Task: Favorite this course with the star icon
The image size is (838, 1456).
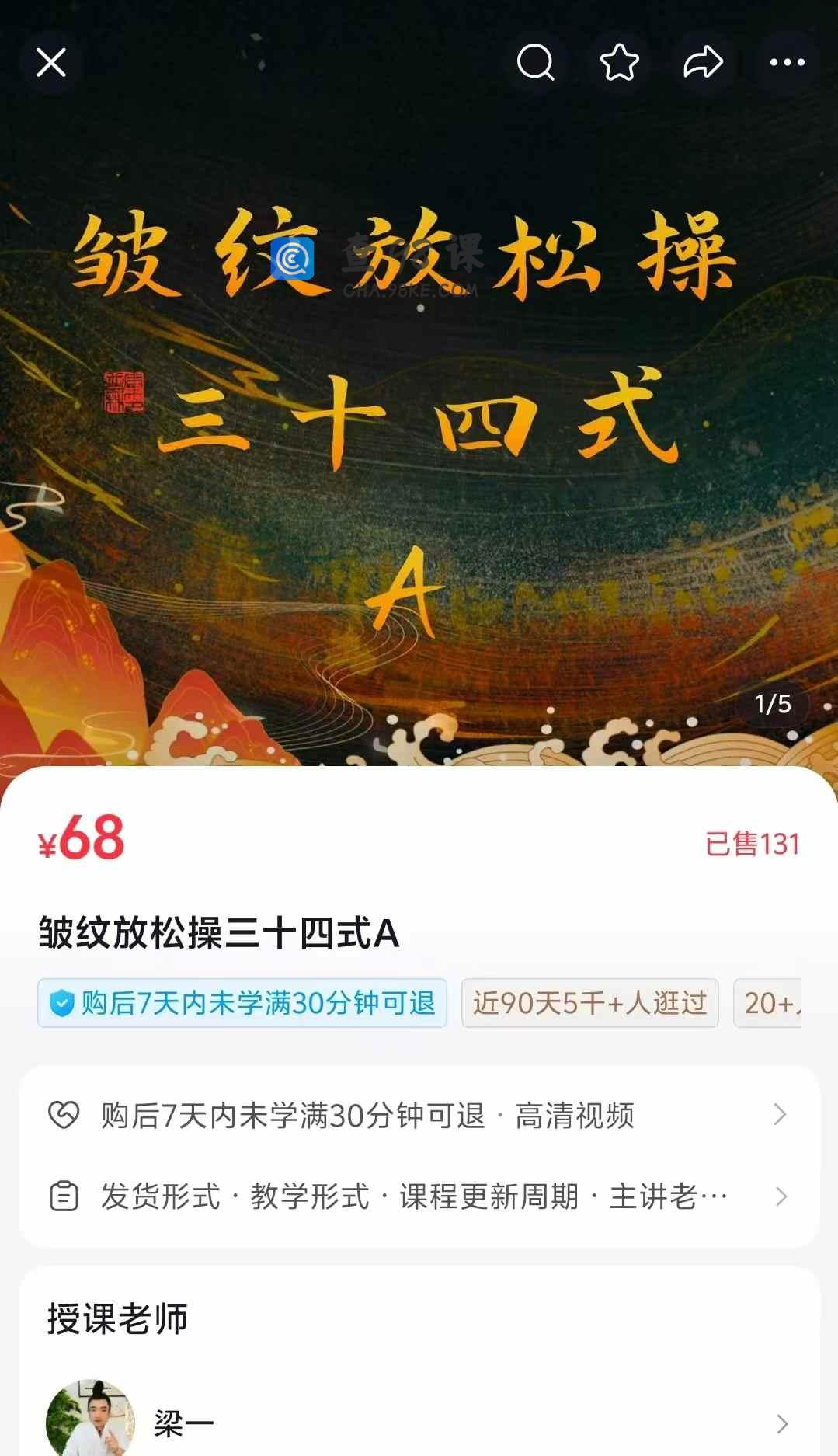Action: point(620,62)
